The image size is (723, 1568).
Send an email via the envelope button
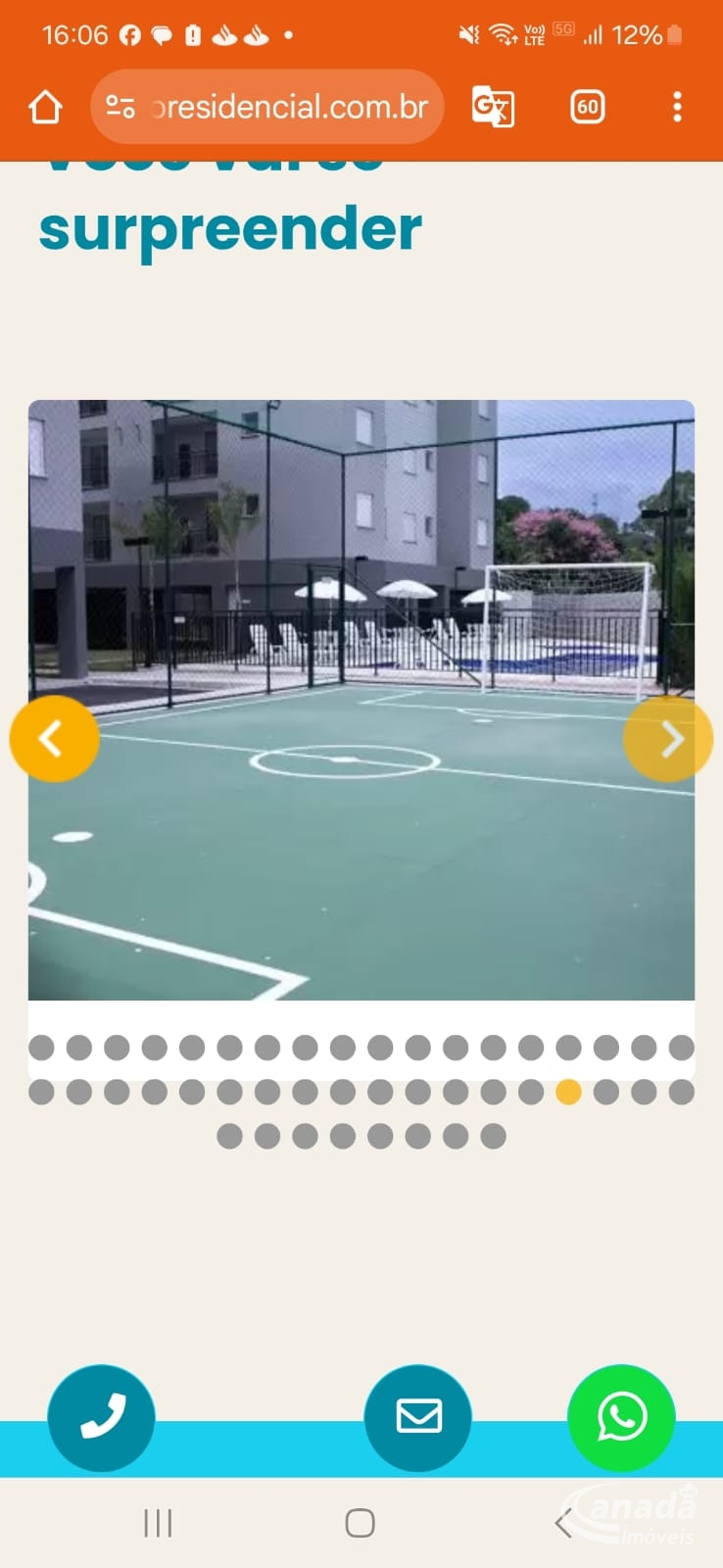tap(418, 1418)
